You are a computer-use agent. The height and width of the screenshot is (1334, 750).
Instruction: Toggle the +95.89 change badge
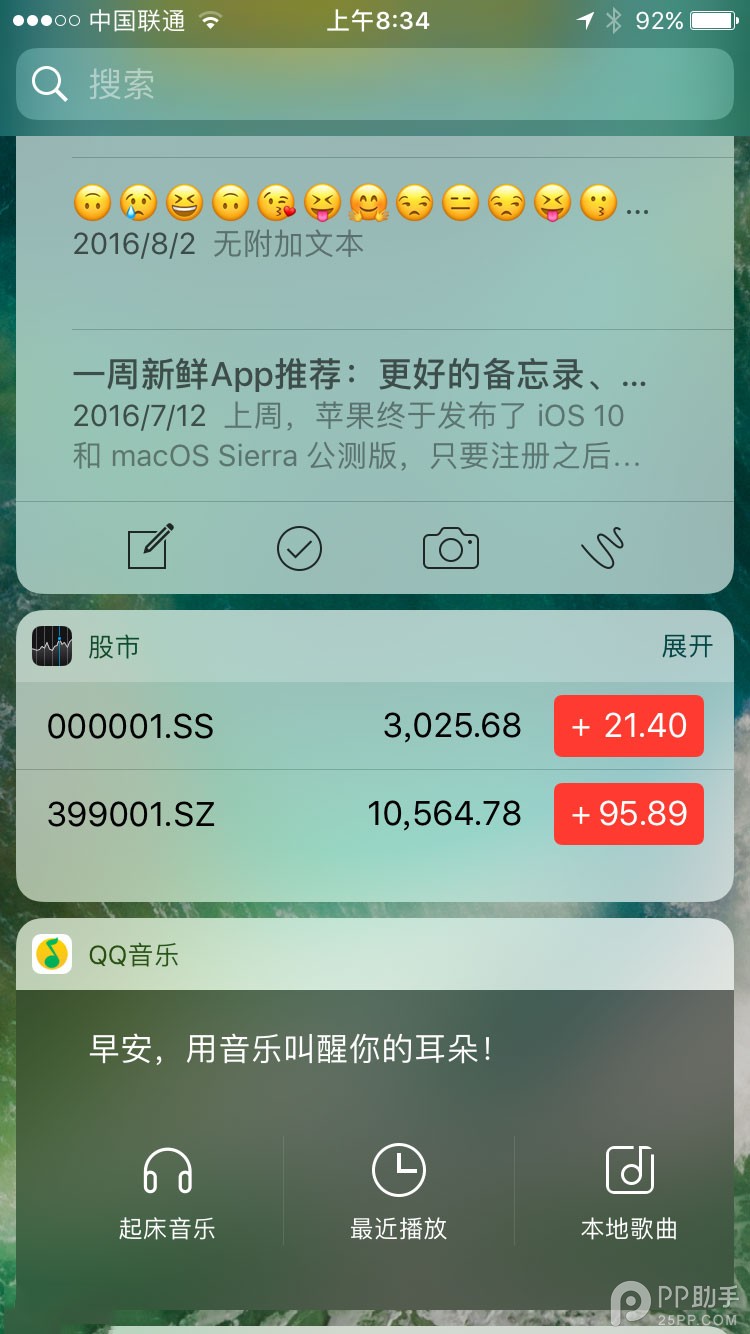click(x=628, y=814)
